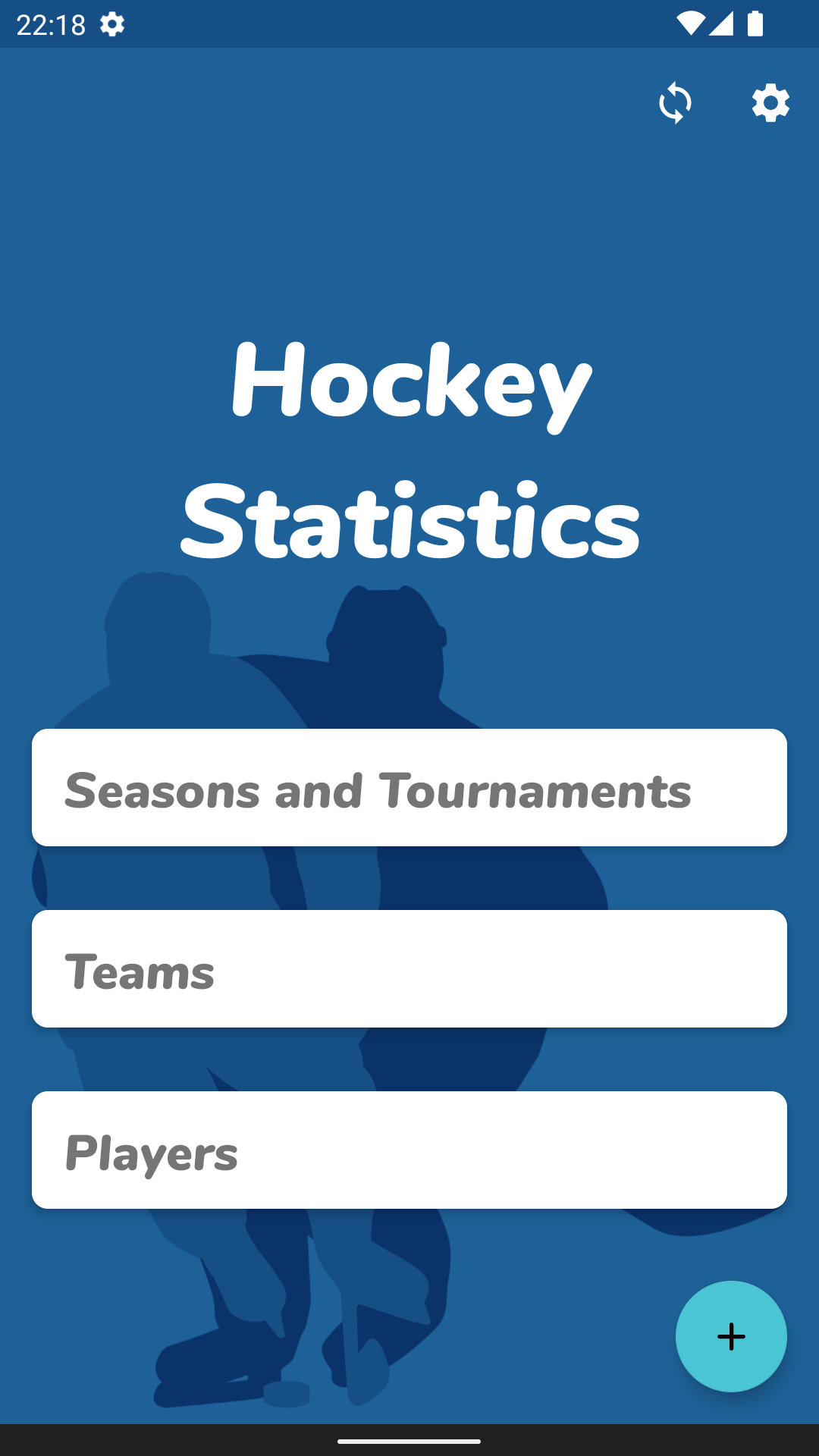Tap the sync refresh icon

[x=675, y=103]
